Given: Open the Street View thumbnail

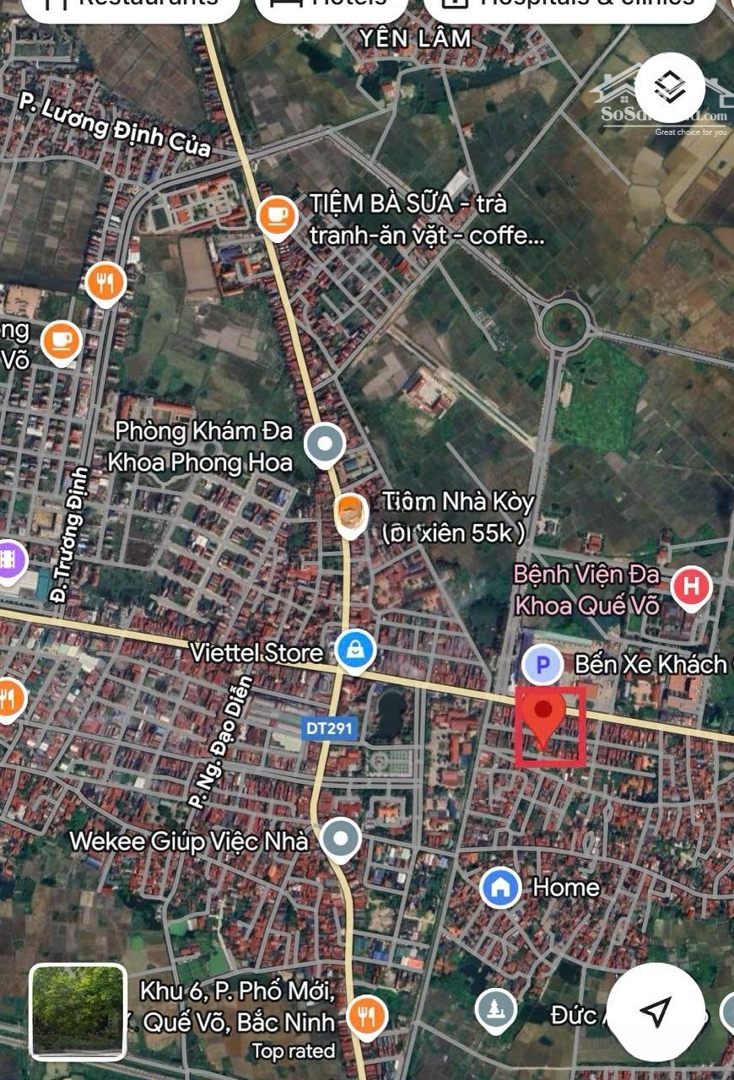Looking at the screenshot, I should [x=77, y=1011].
